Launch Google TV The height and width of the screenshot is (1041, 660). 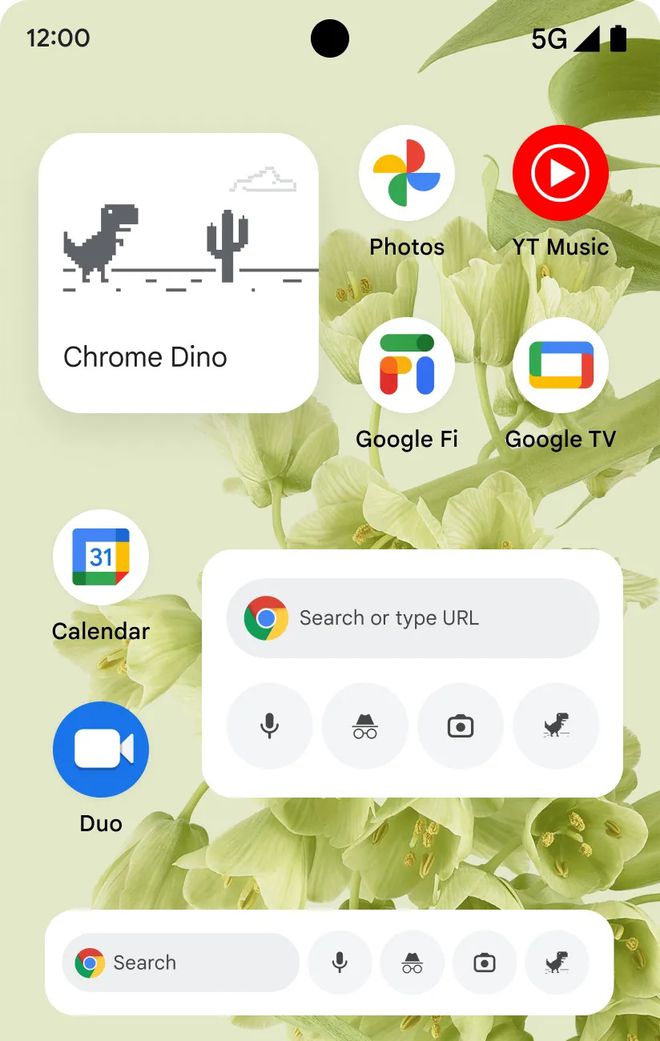click(560, 366)
